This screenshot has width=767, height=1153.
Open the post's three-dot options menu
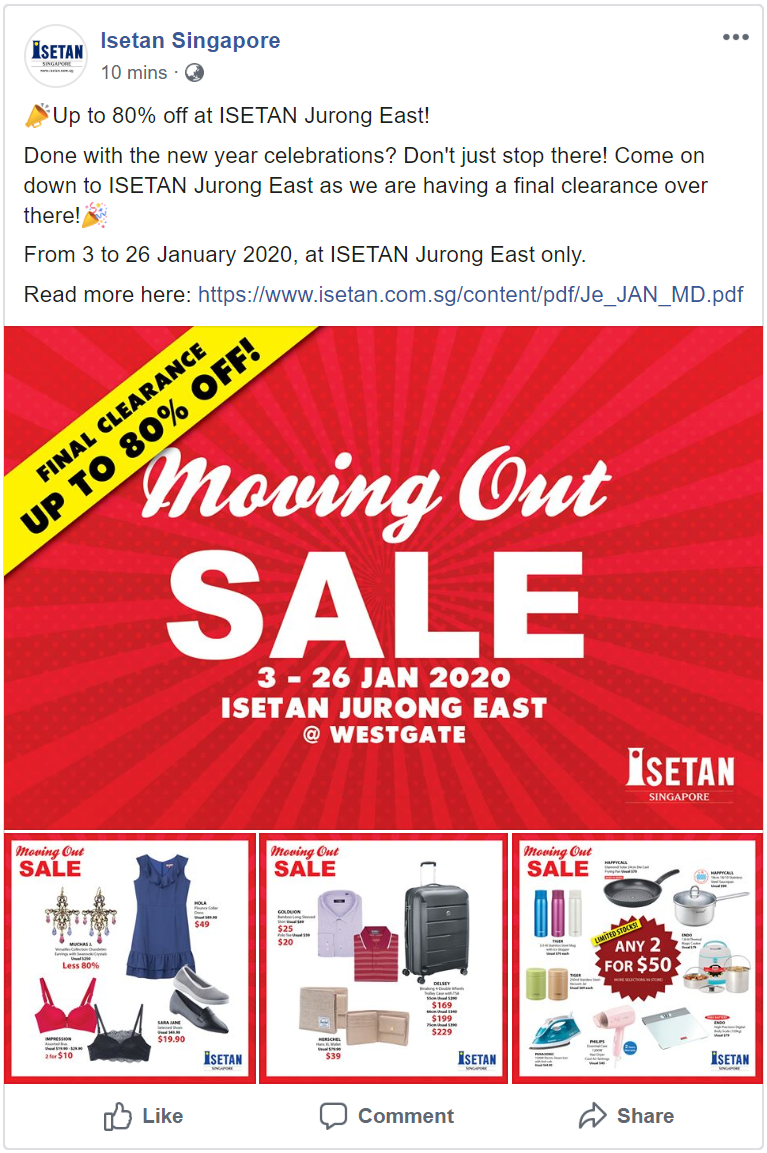coord(735,38)
